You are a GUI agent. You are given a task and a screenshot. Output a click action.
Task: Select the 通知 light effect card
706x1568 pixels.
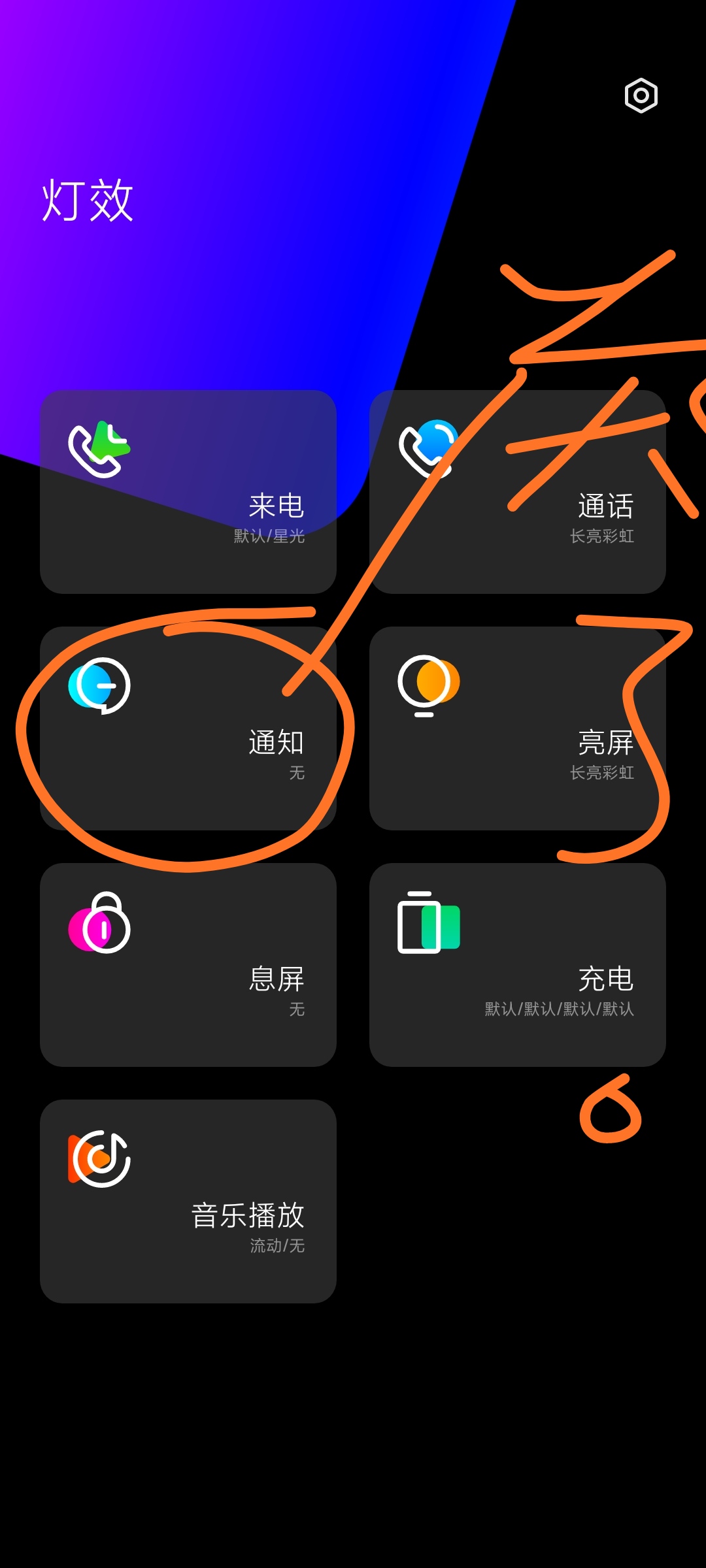click(x=188, y=728)
